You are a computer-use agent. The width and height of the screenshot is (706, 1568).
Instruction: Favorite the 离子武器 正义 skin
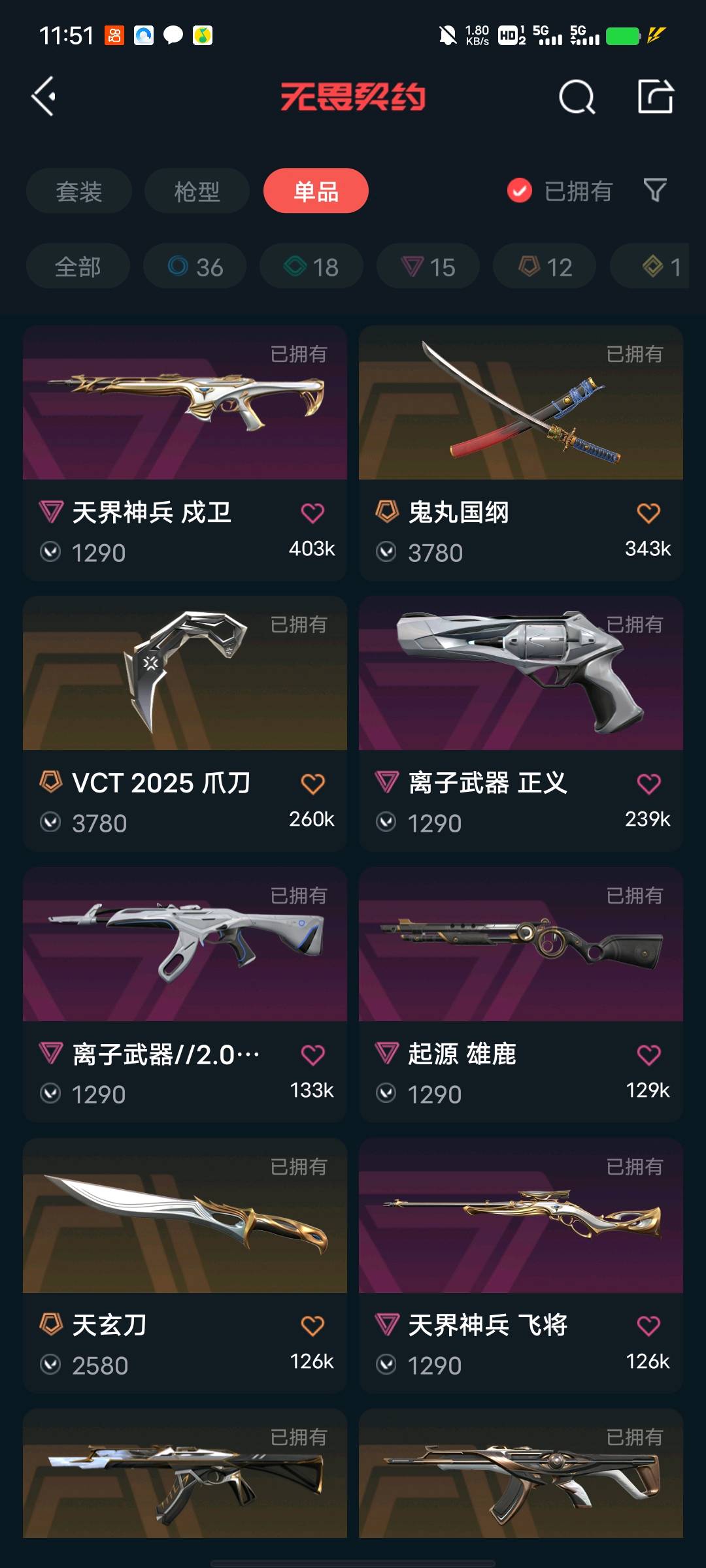(x=648, y=784)
